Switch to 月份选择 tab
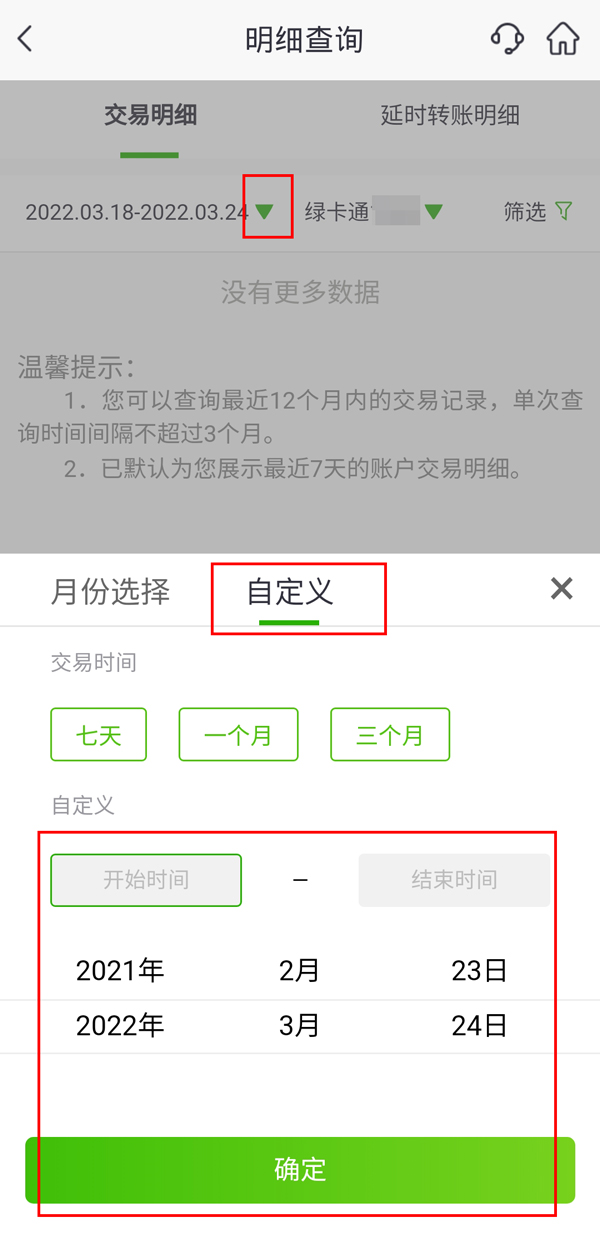Image resolution: width=600 pixels, height=1240 pixels. tap(110, 591)
